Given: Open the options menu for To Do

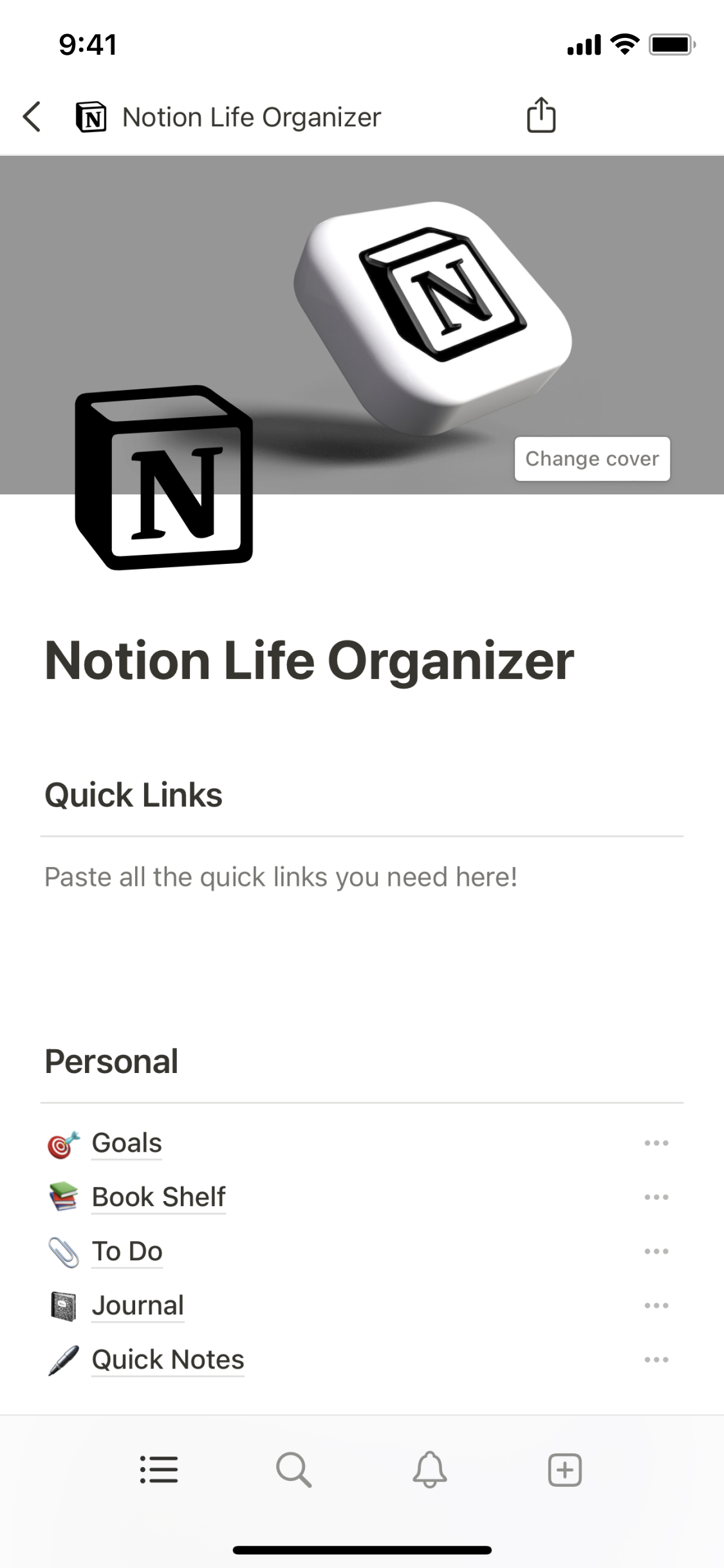Looking at the screenshot, I should [x=656, y=1251].
